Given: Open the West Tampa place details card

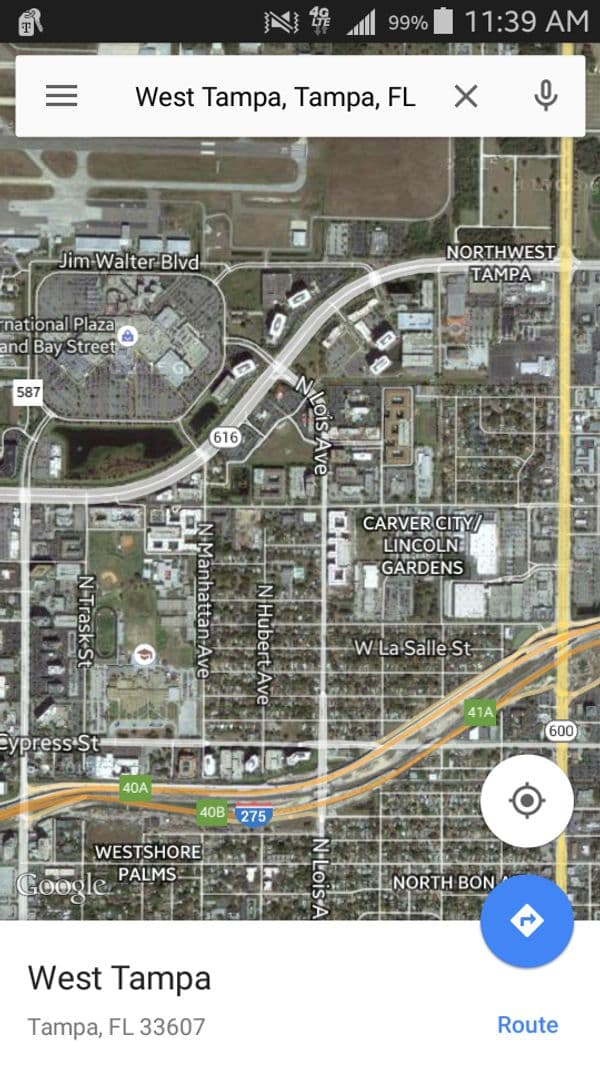Looking at the screenshot, I should (x=200, y=995).
